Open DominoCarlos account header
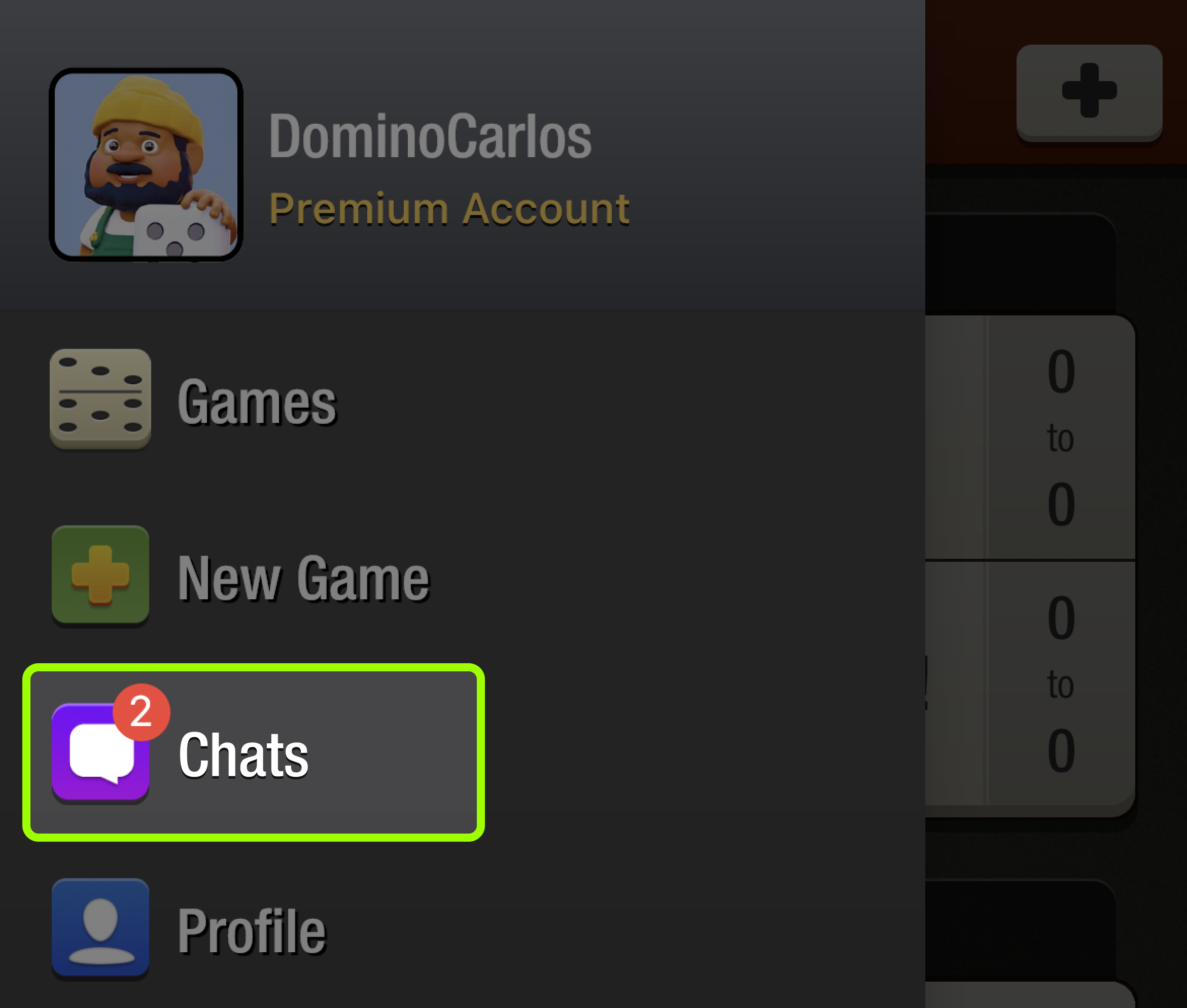Image resolution: width=1187 pixels, height=1008 pixels. [x=343, y=166]
